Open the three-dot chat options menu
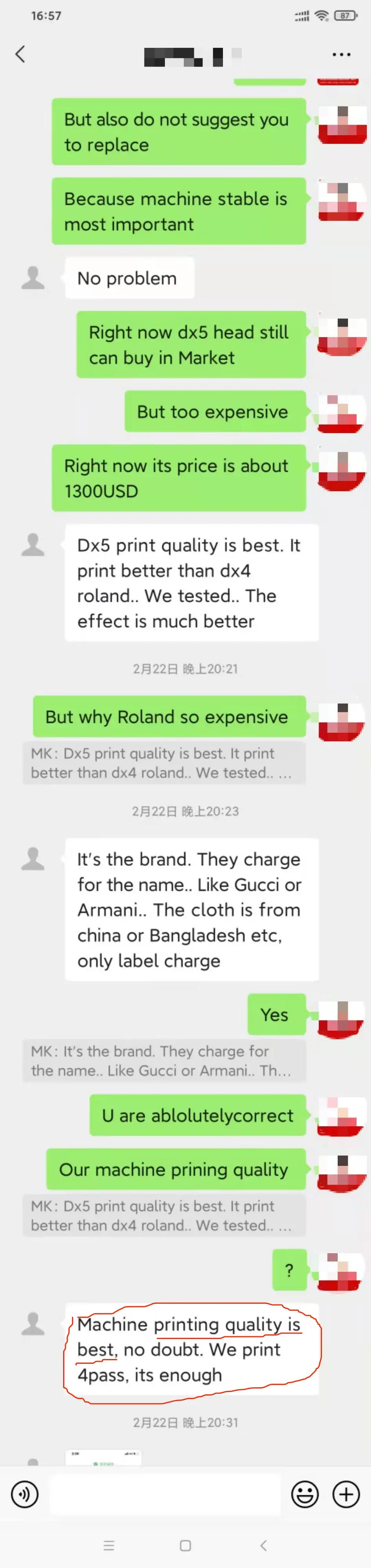Viewport: 371px width, 1568px height. (341, 55)
